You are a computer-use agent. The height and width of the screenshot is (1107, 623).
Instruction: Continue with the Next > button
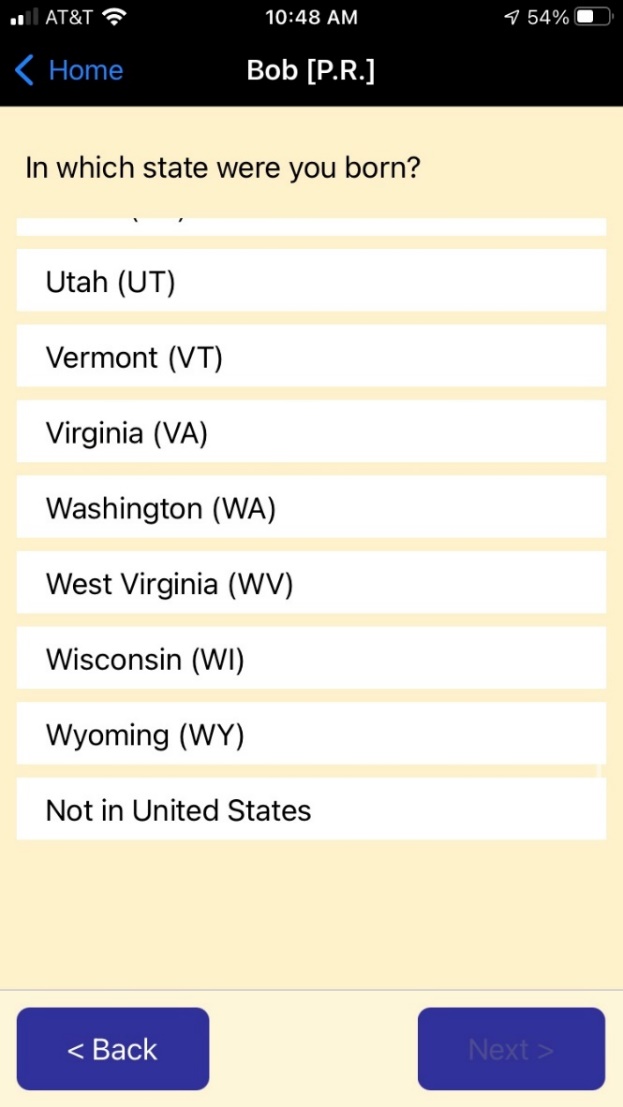(511, 1049)
